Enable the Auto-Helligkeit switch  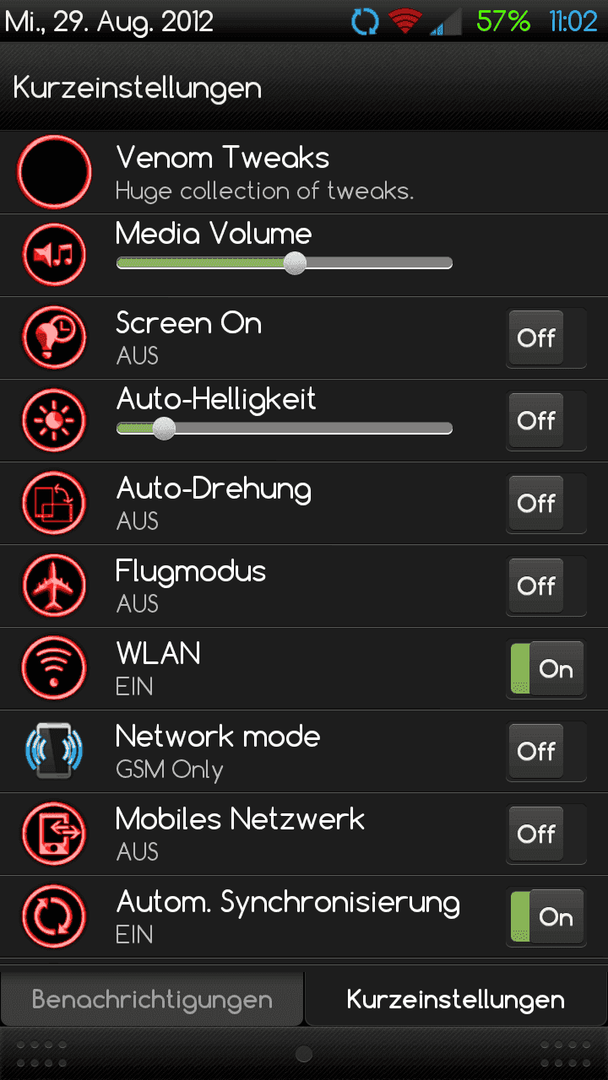(x=546, y=420)
